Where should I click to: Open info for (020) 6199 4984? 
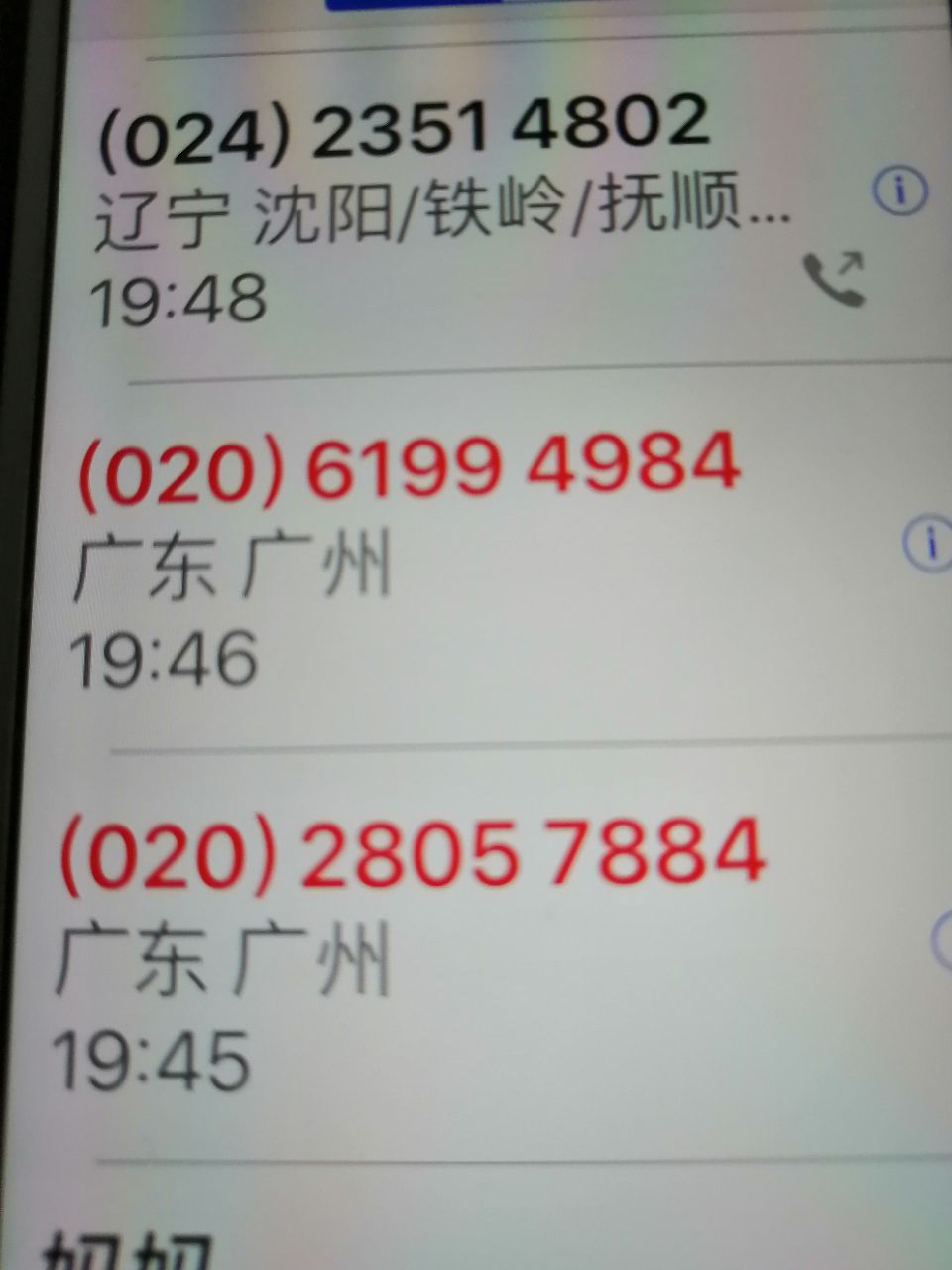tap(929, 542)
